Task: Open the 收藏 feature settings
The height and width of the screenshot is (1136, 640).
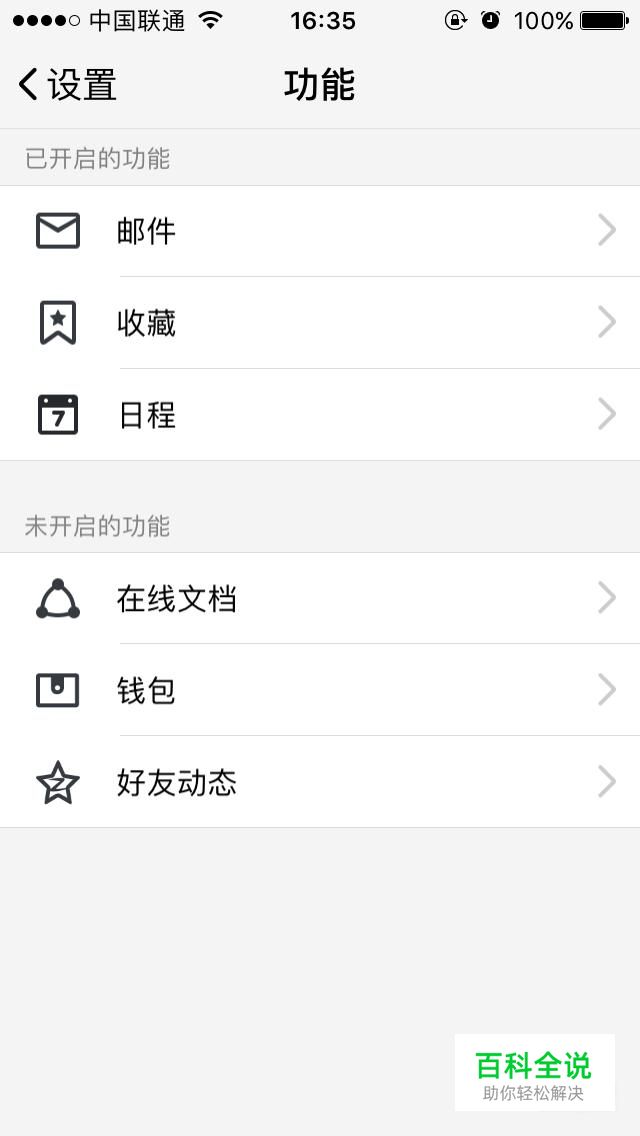Action: 320,323
